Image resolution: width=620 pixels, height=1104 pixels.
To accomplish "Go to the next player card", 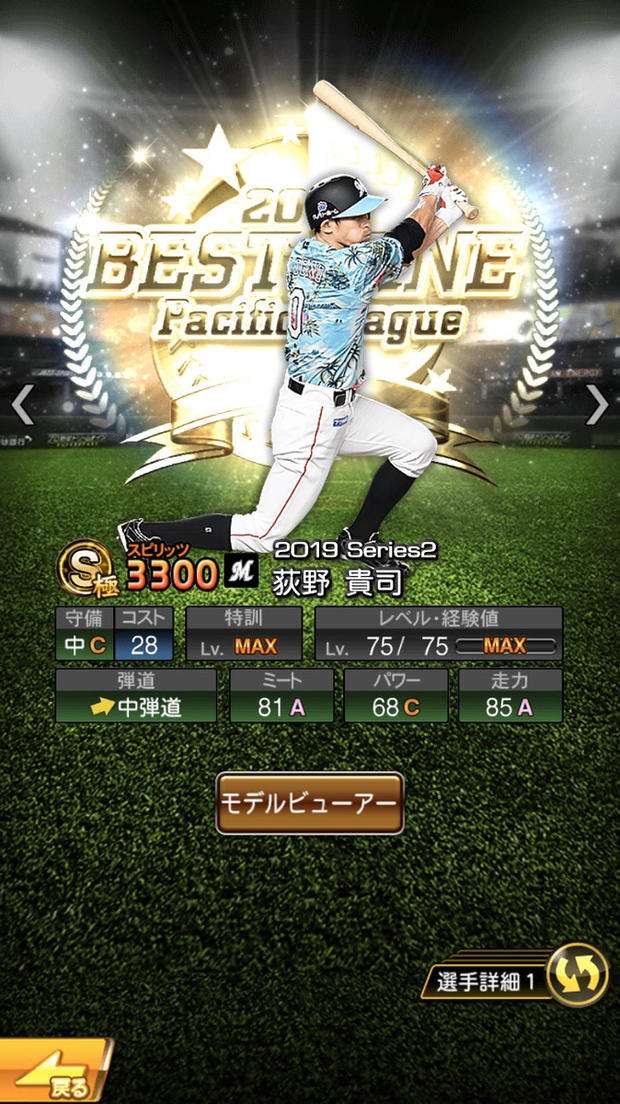I will point(597,404).
